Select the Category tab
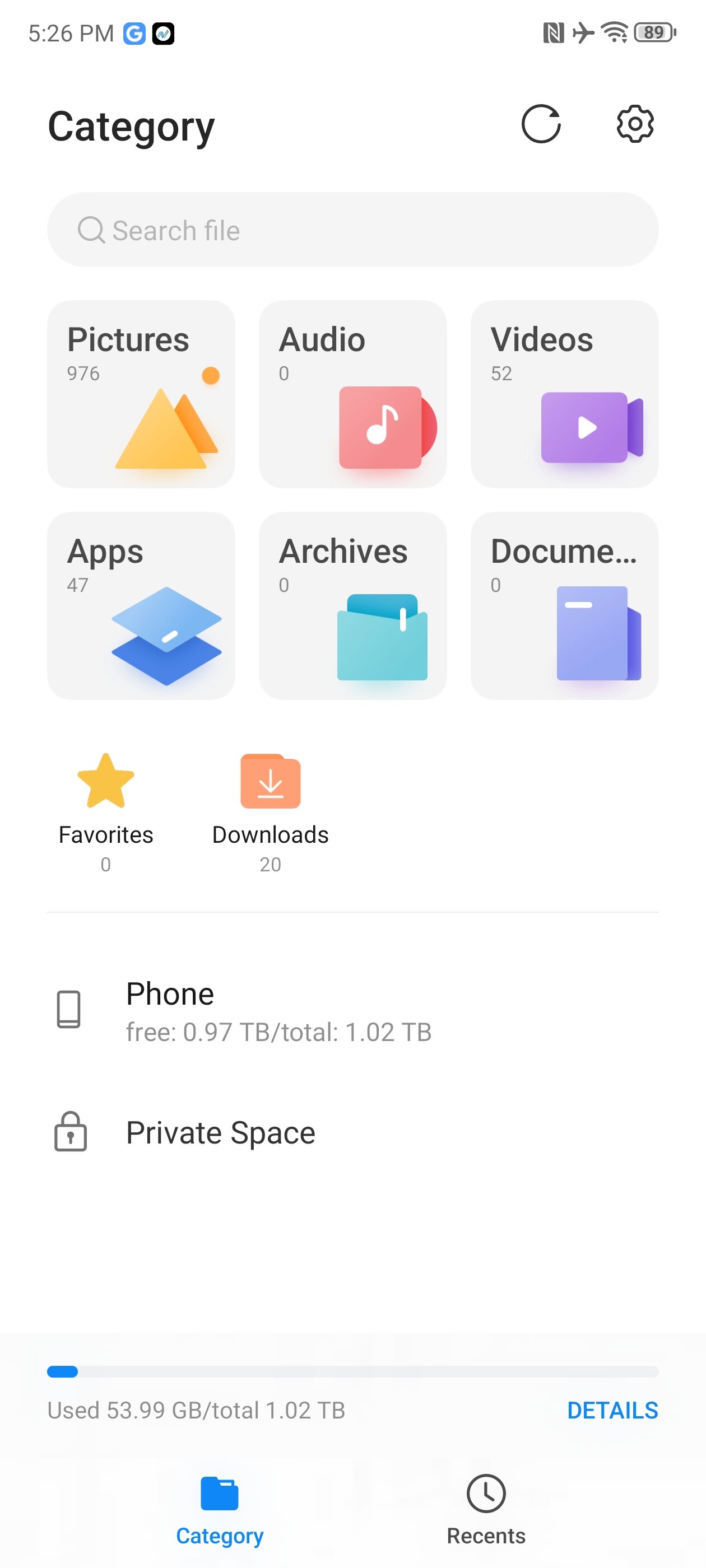 click(x=219, y=1509)
